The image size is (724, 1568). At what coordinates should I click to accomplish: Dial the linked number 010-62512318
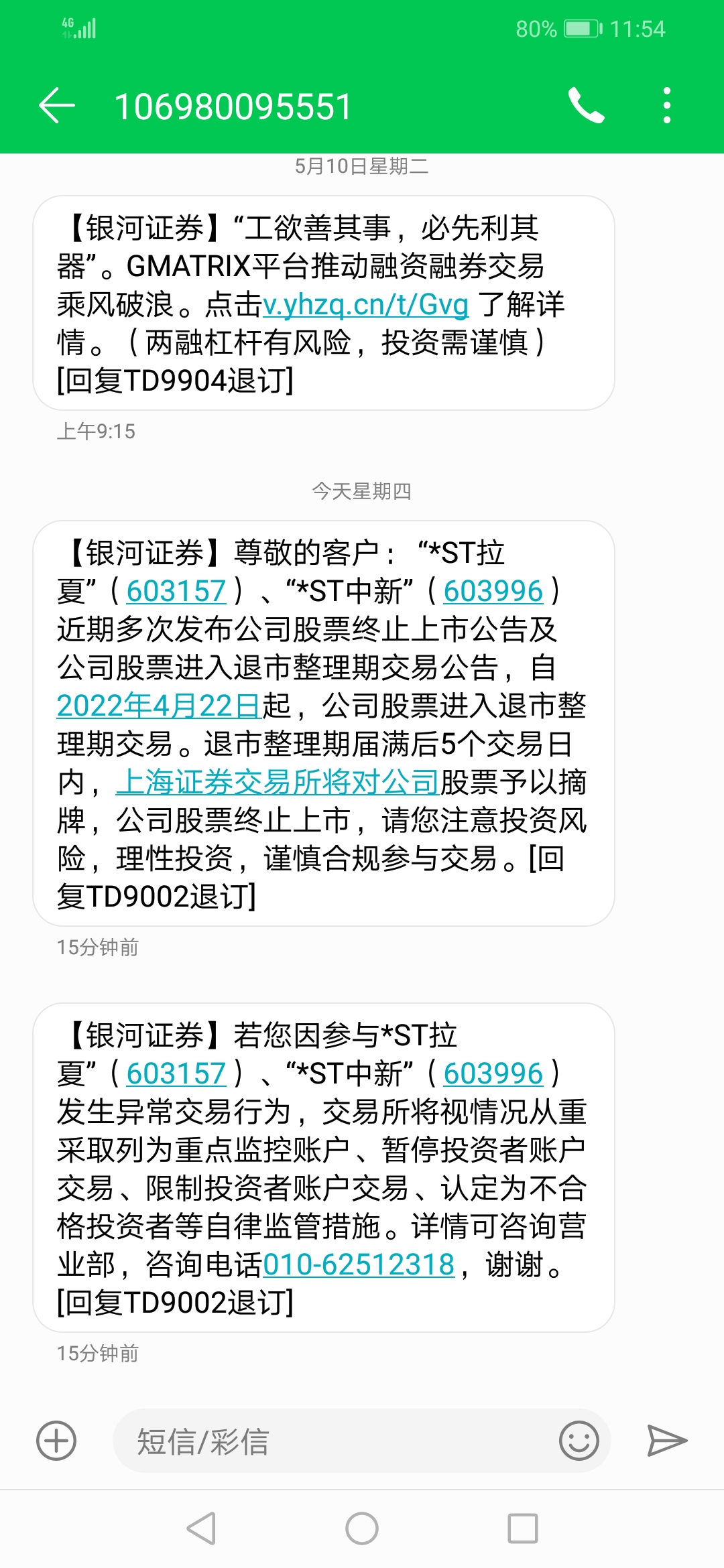click(359, 1265)
